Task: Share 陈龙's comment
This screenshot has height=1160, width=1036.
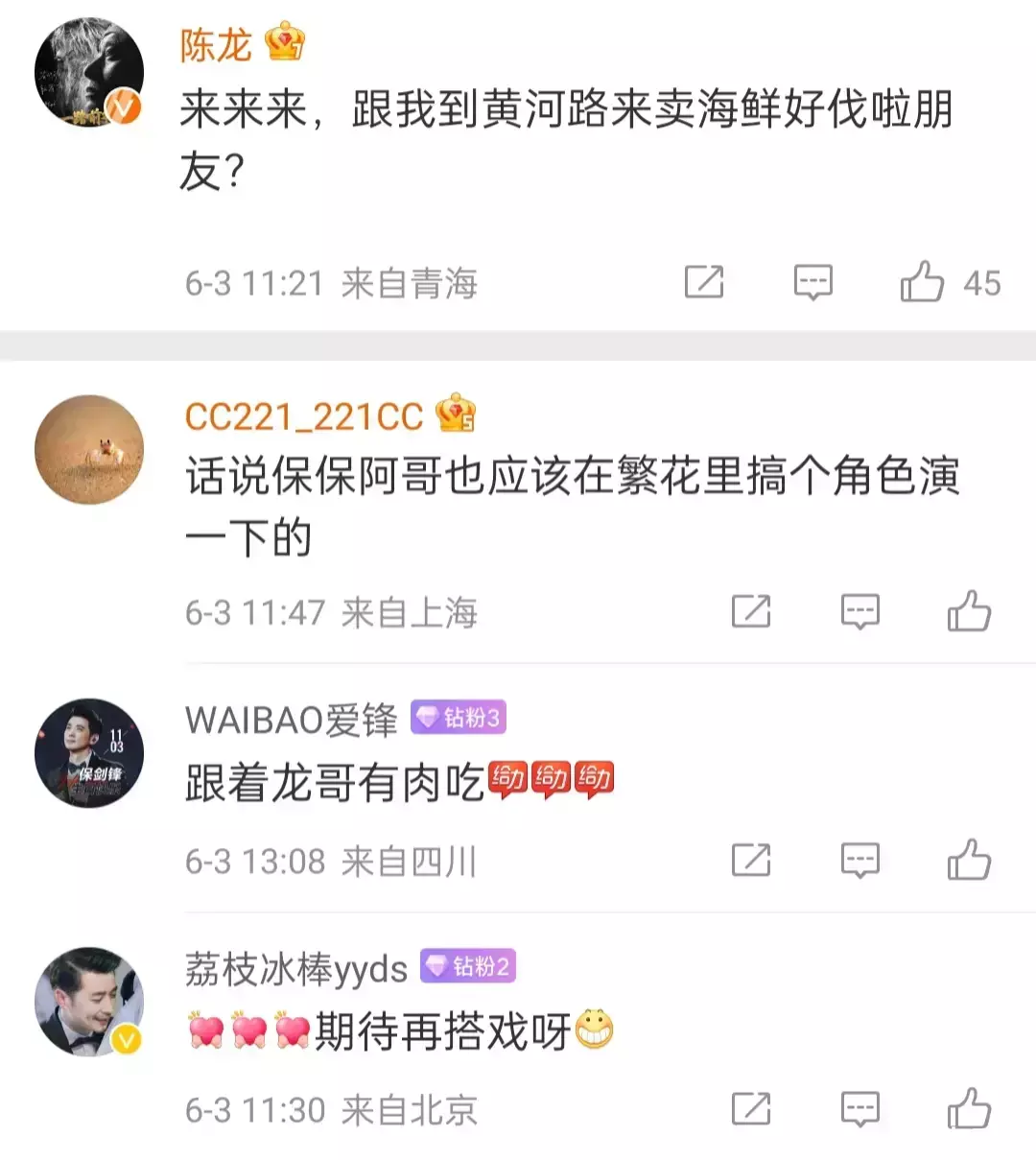Action: click(x=704, y=282)
